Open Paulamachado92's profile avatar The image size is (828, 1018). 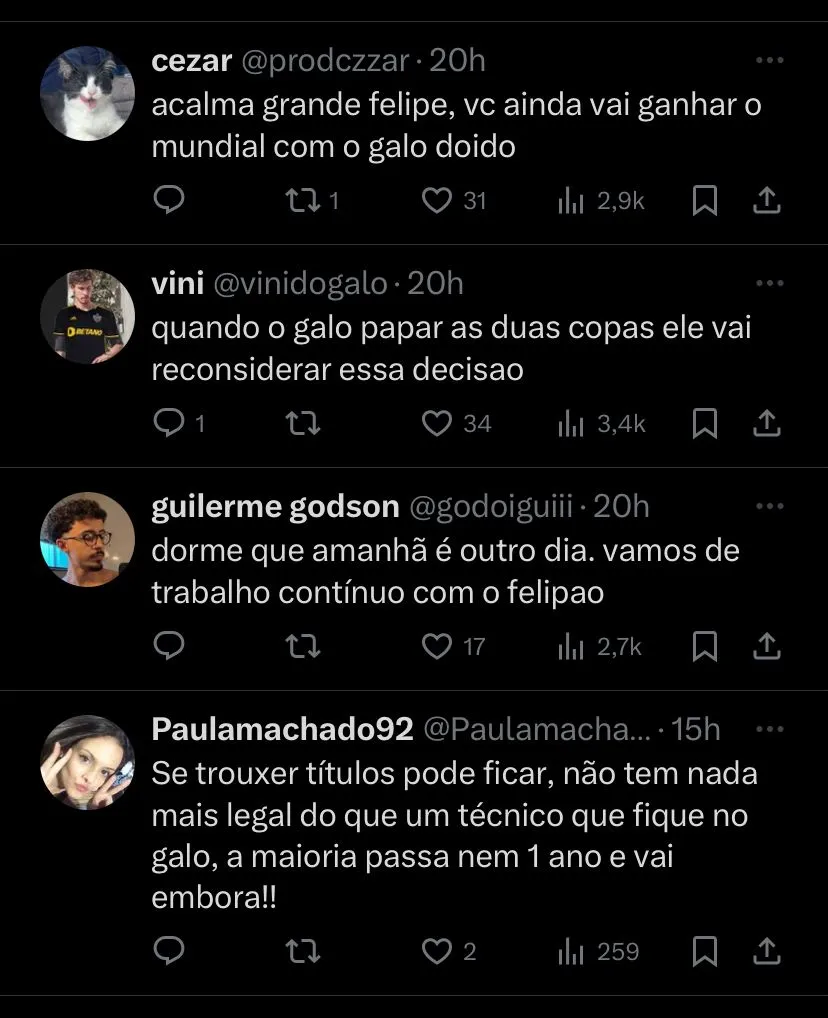coord(88,762)
